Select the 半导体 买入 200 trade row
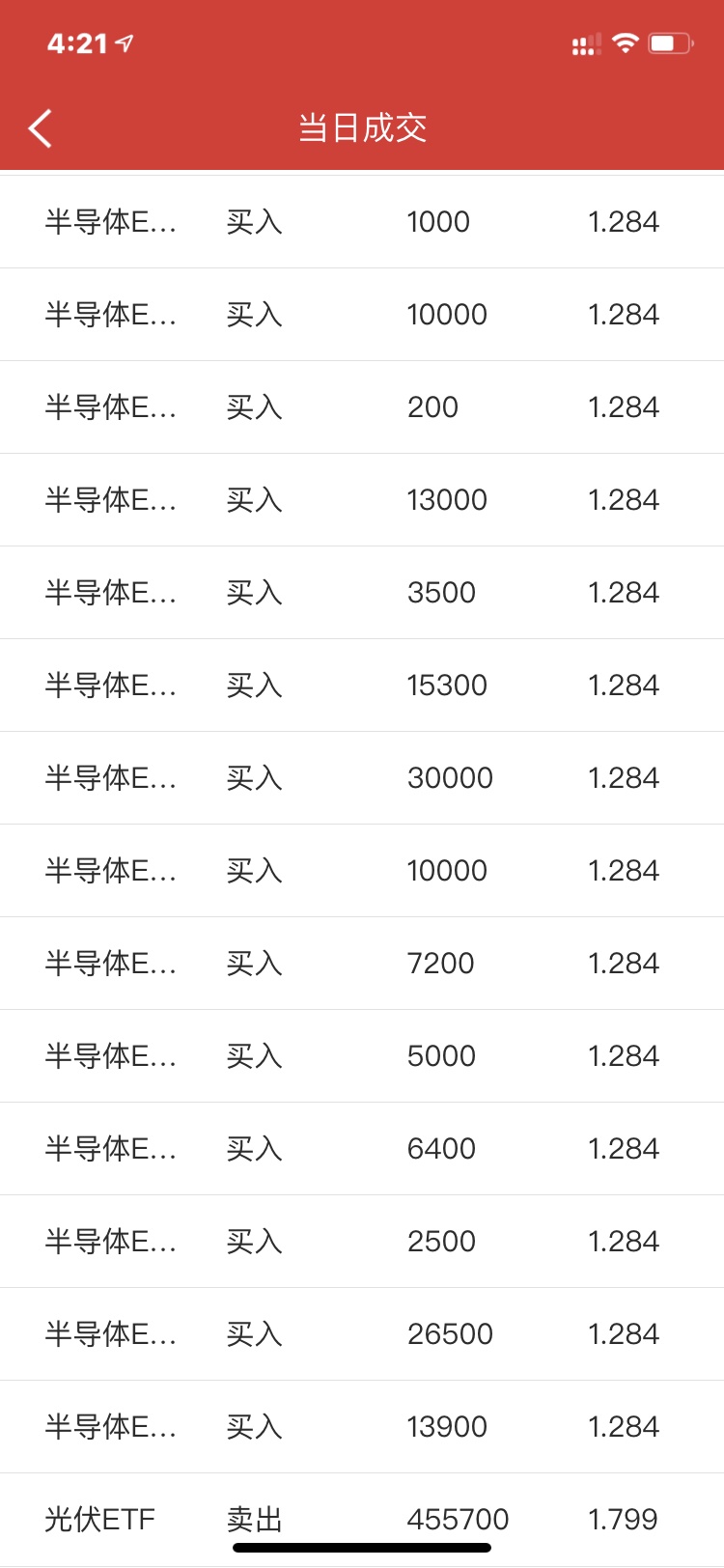Image resolution: width=724 pixels, height=1568 pixels. click(362, 407)
